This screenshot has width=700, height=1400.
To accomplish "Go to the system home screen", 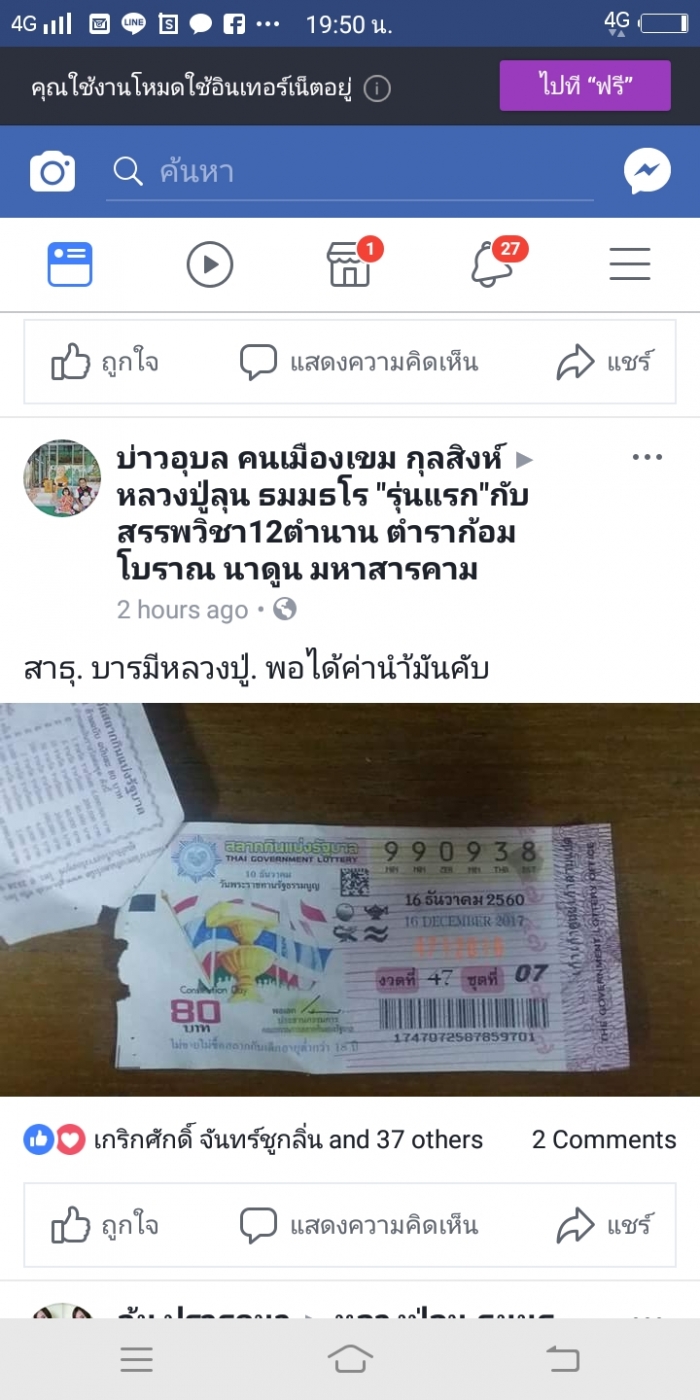I will [350, 1358].
